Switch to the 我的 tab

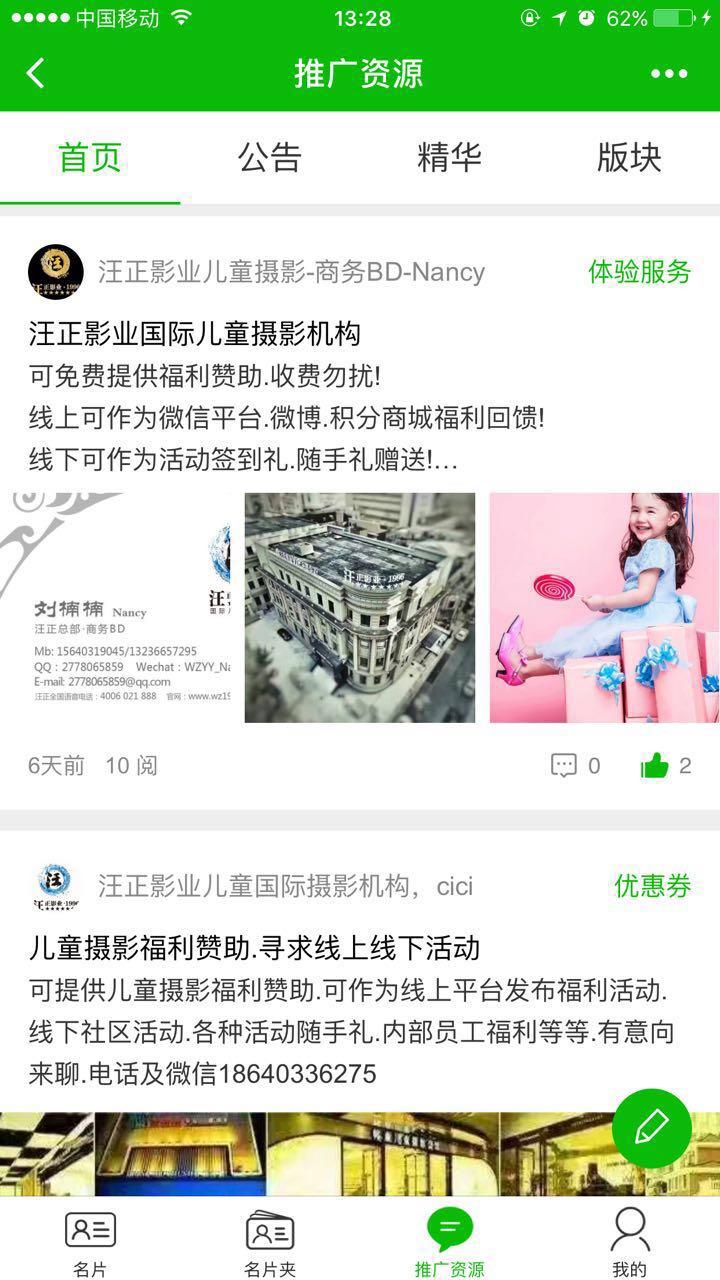[x=629, y=1240]
